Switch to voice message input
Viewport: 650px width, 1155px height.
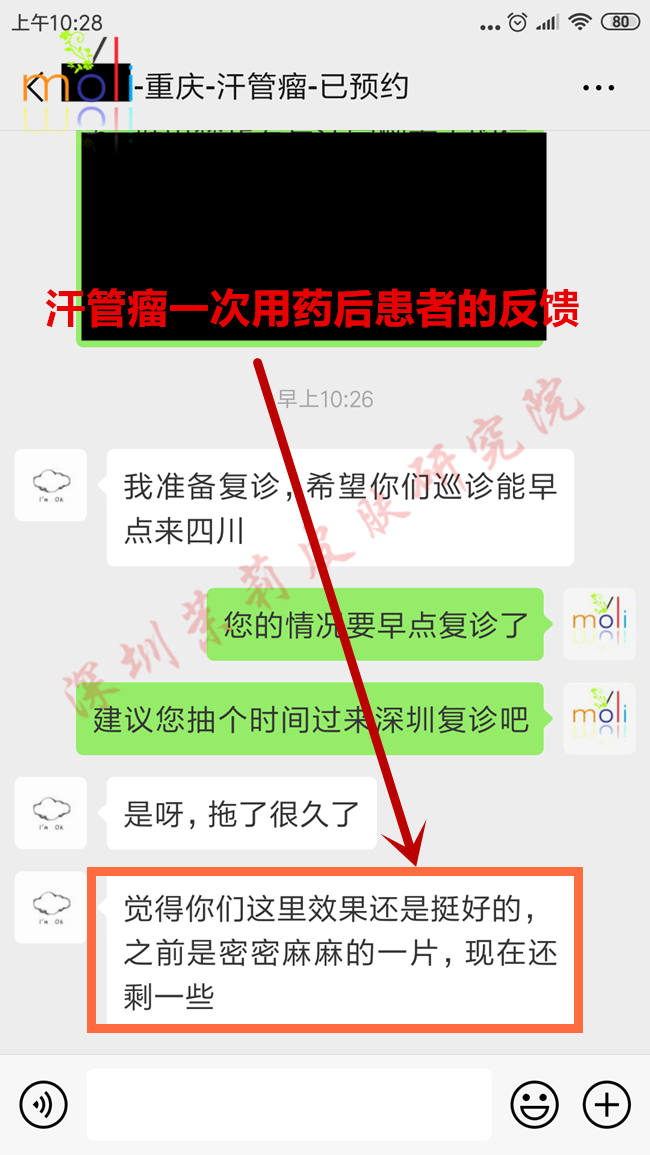coord(43,1105)
